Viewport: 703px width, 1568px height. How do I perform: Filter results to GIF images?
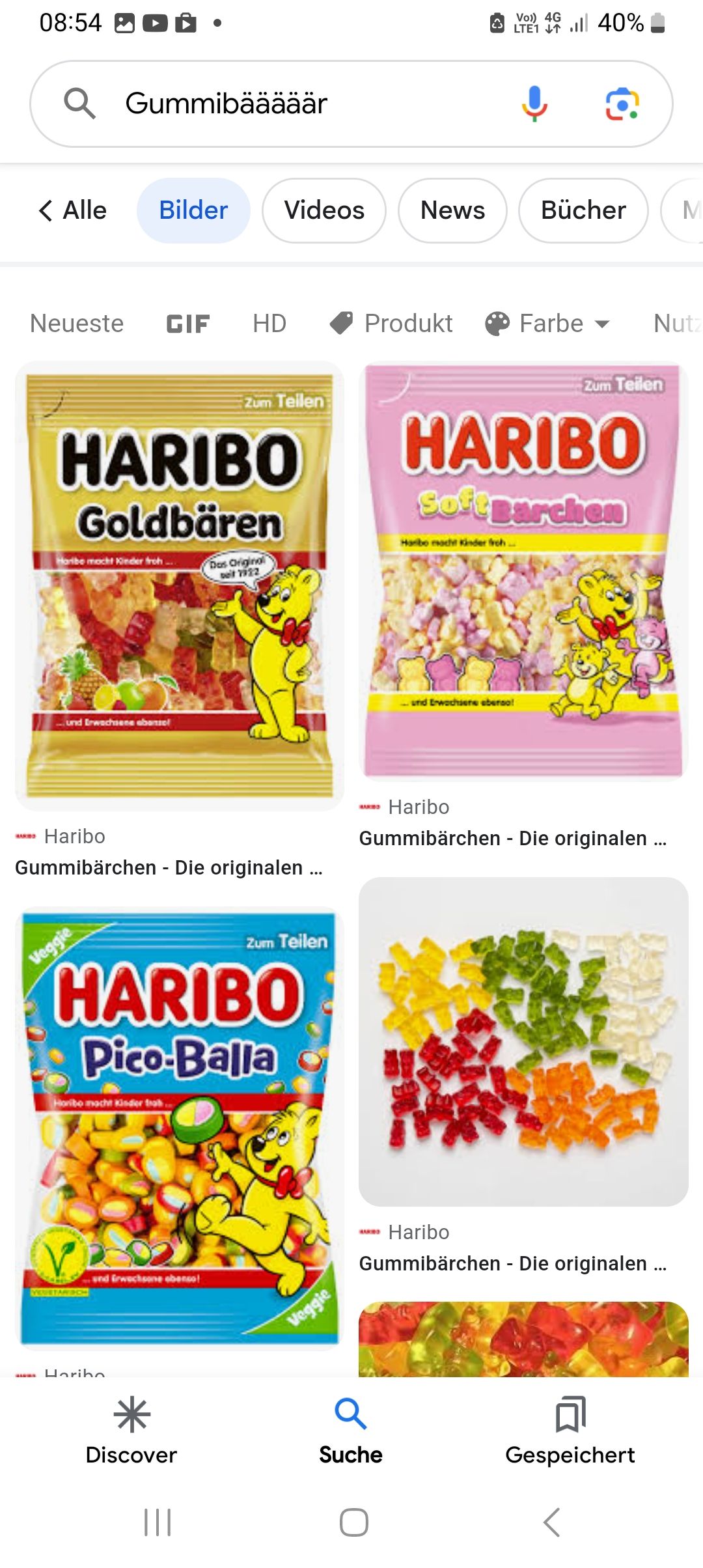187,324
